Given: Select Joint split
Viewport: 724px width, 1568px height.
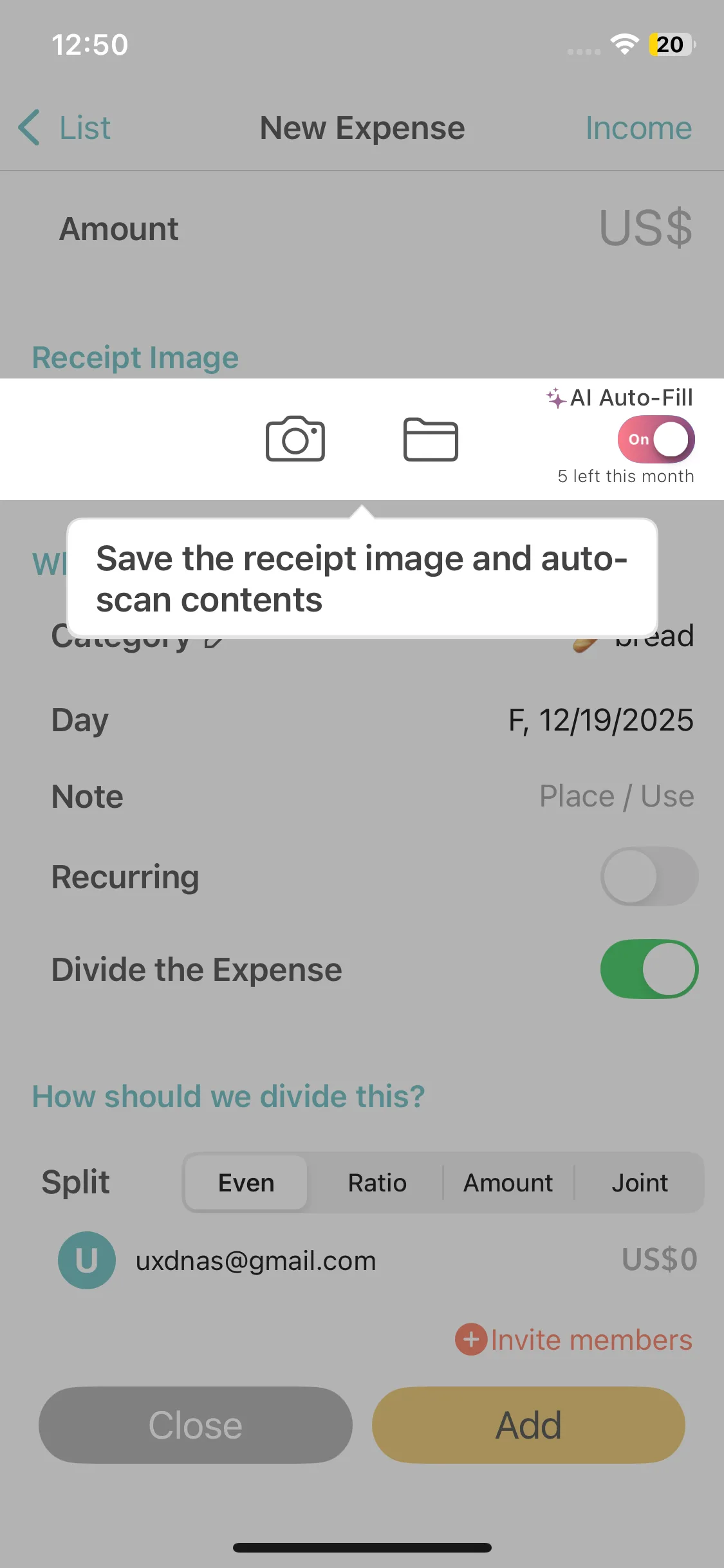Looking at the screenshot, I should pos(639,1182).
